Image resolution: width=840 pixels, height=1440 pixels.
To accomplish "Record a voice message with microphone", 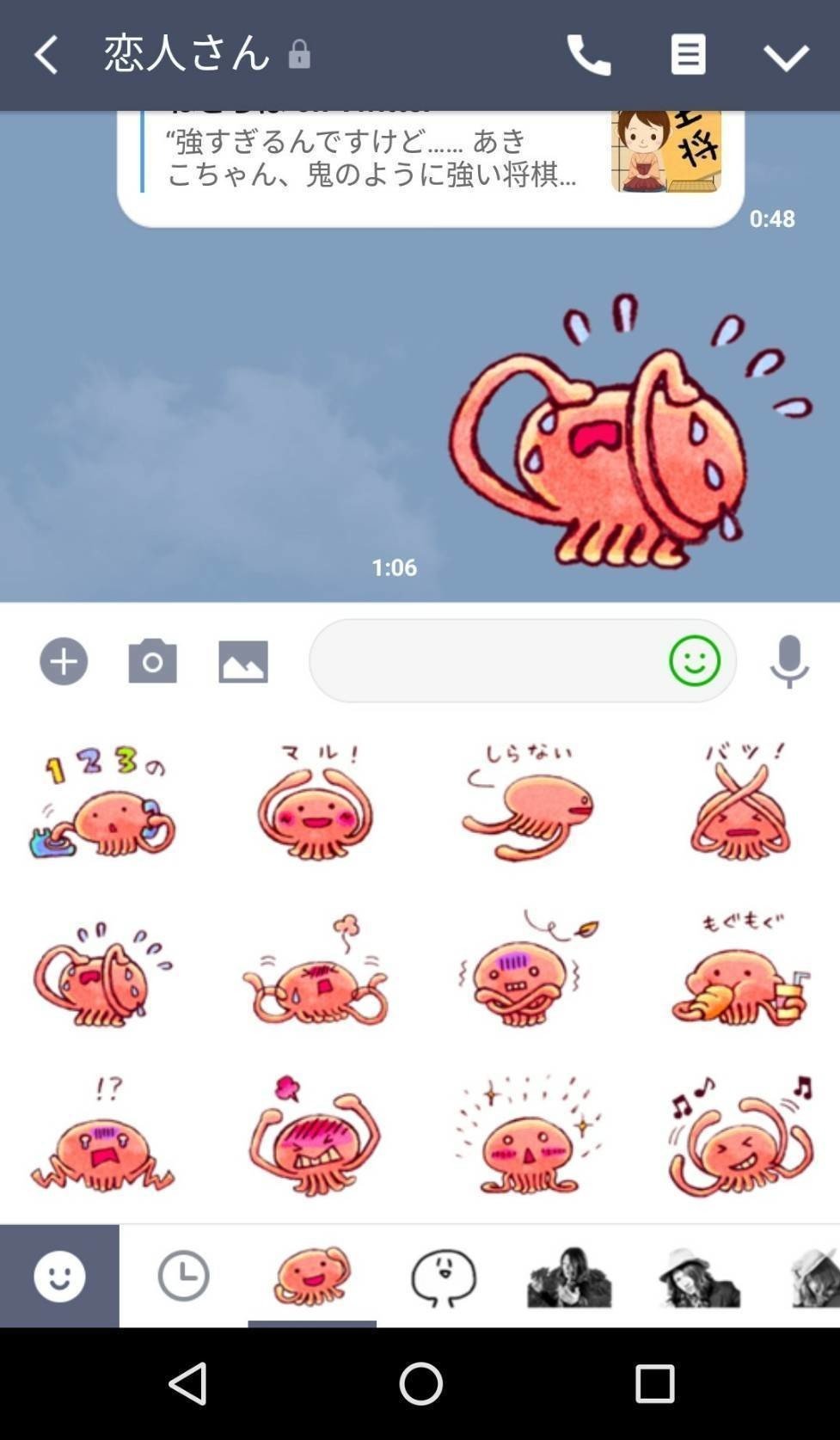I will (788, 661).
